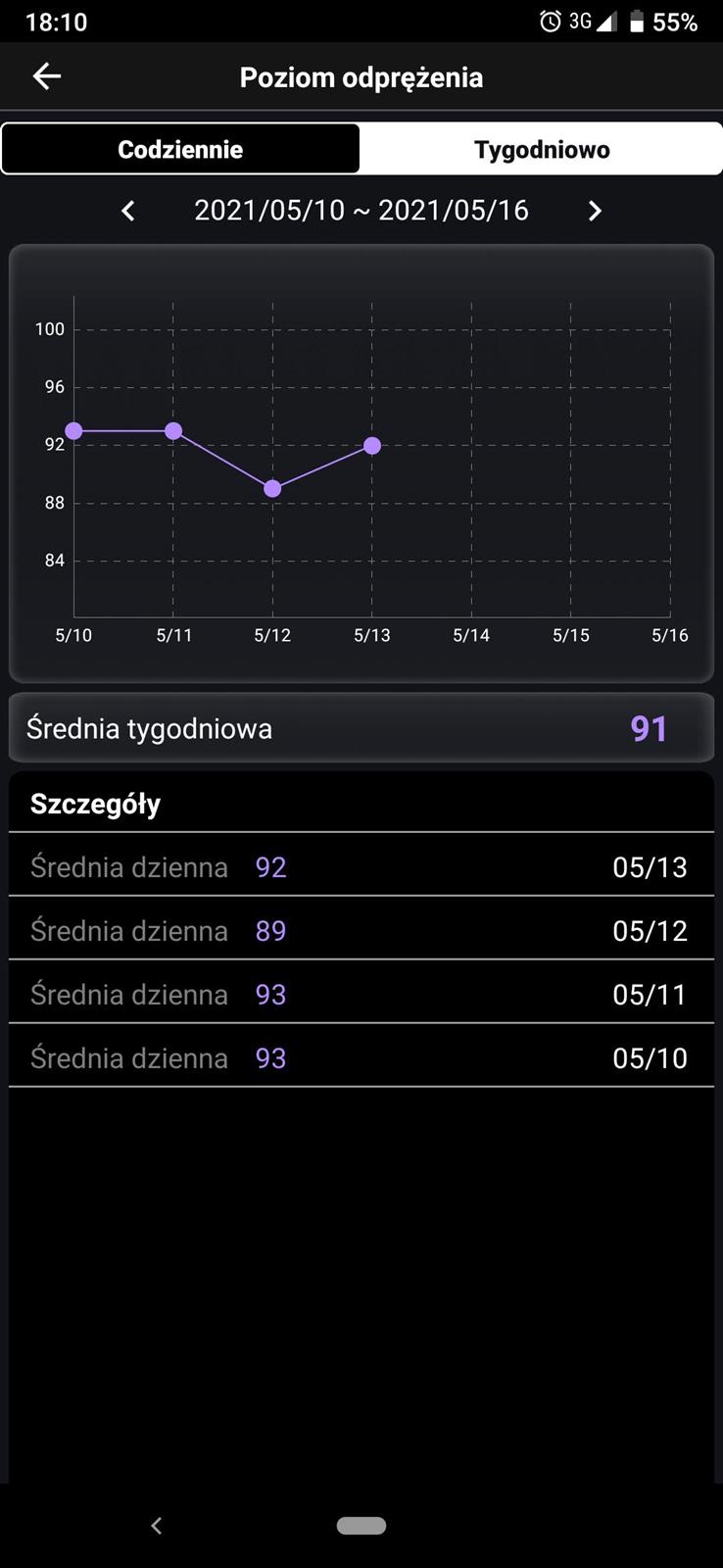
Task: Go back using the top arrow
Action: pos(46,76)
